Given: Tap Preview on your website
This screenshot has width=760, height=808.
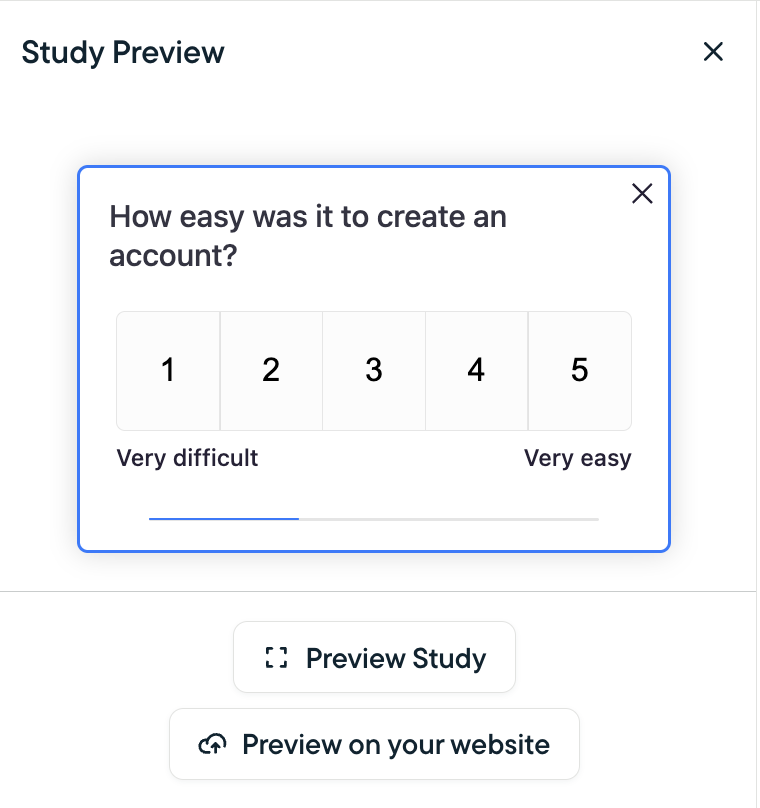Looking at the screenshot, I should pos(374,744).
